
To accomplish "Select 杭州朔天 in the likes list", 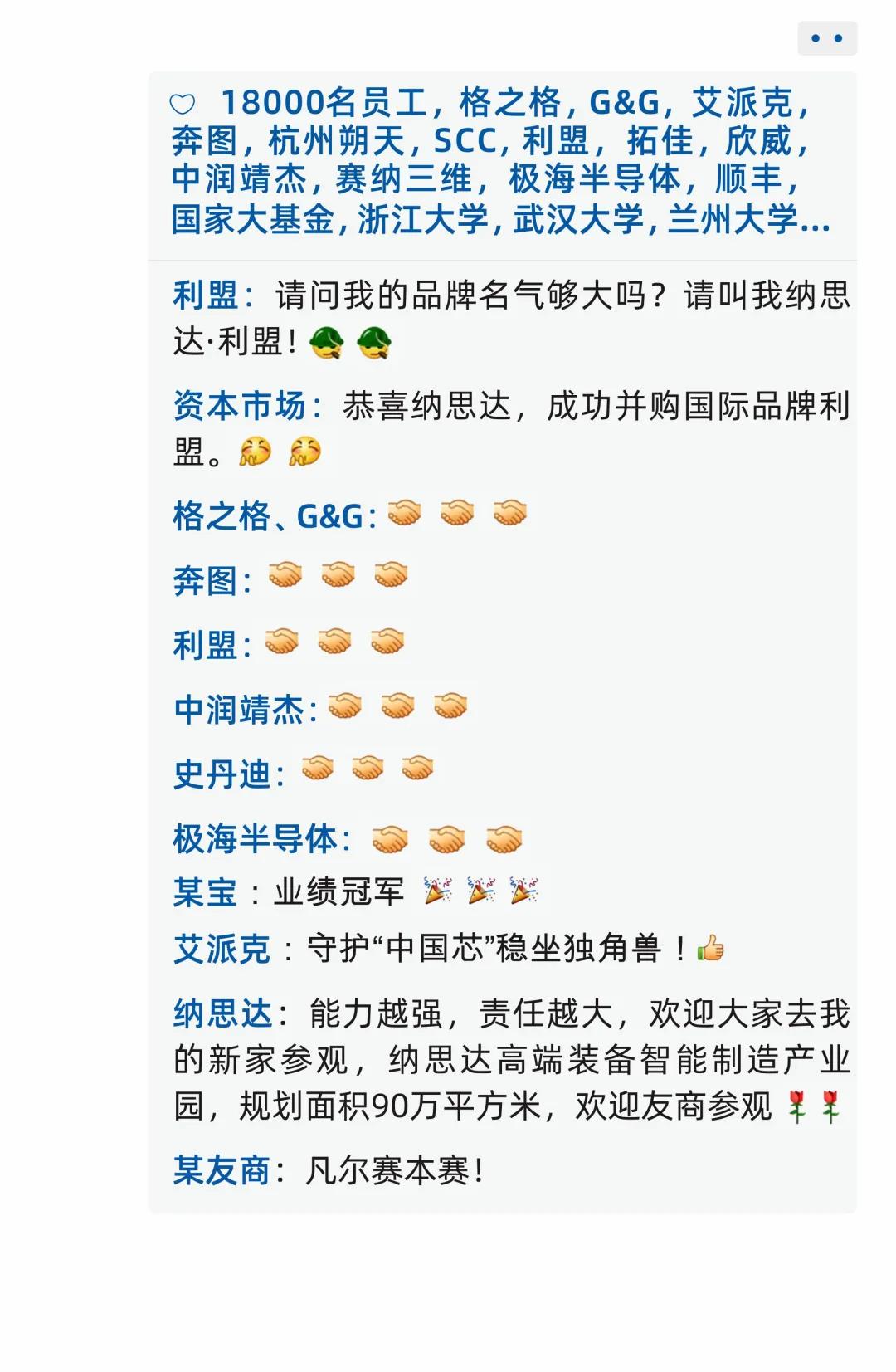I will point(336,141).
